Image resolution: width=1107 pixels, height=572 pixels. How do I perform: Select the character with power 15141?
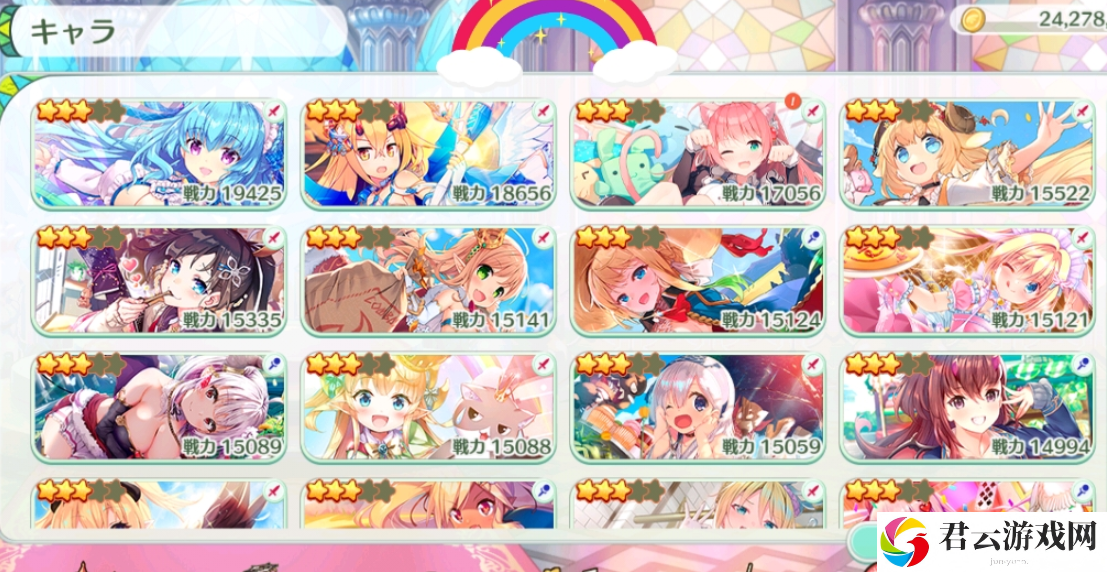429,280
